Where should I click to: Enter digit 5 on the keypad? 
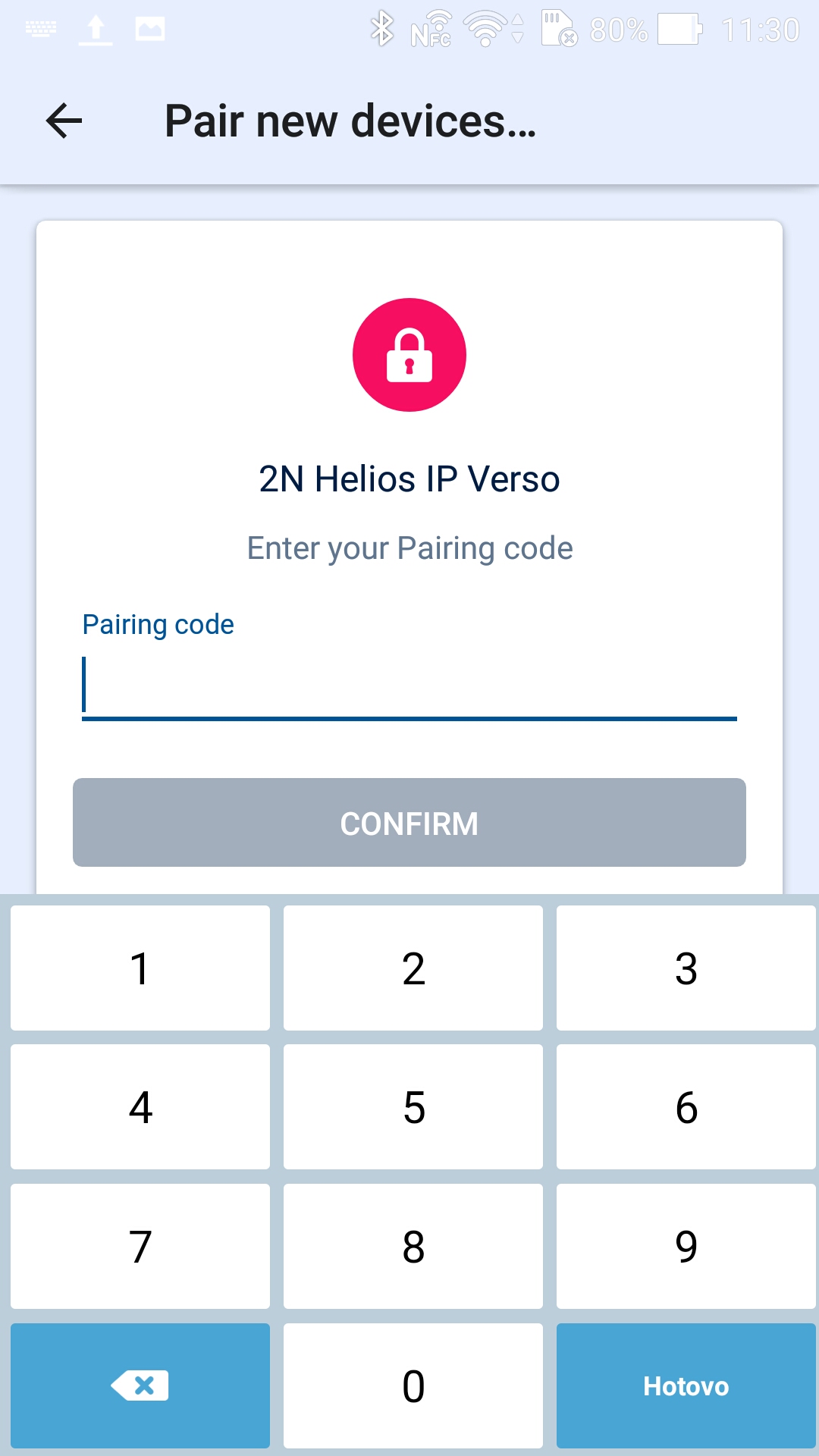(413, 1107)
